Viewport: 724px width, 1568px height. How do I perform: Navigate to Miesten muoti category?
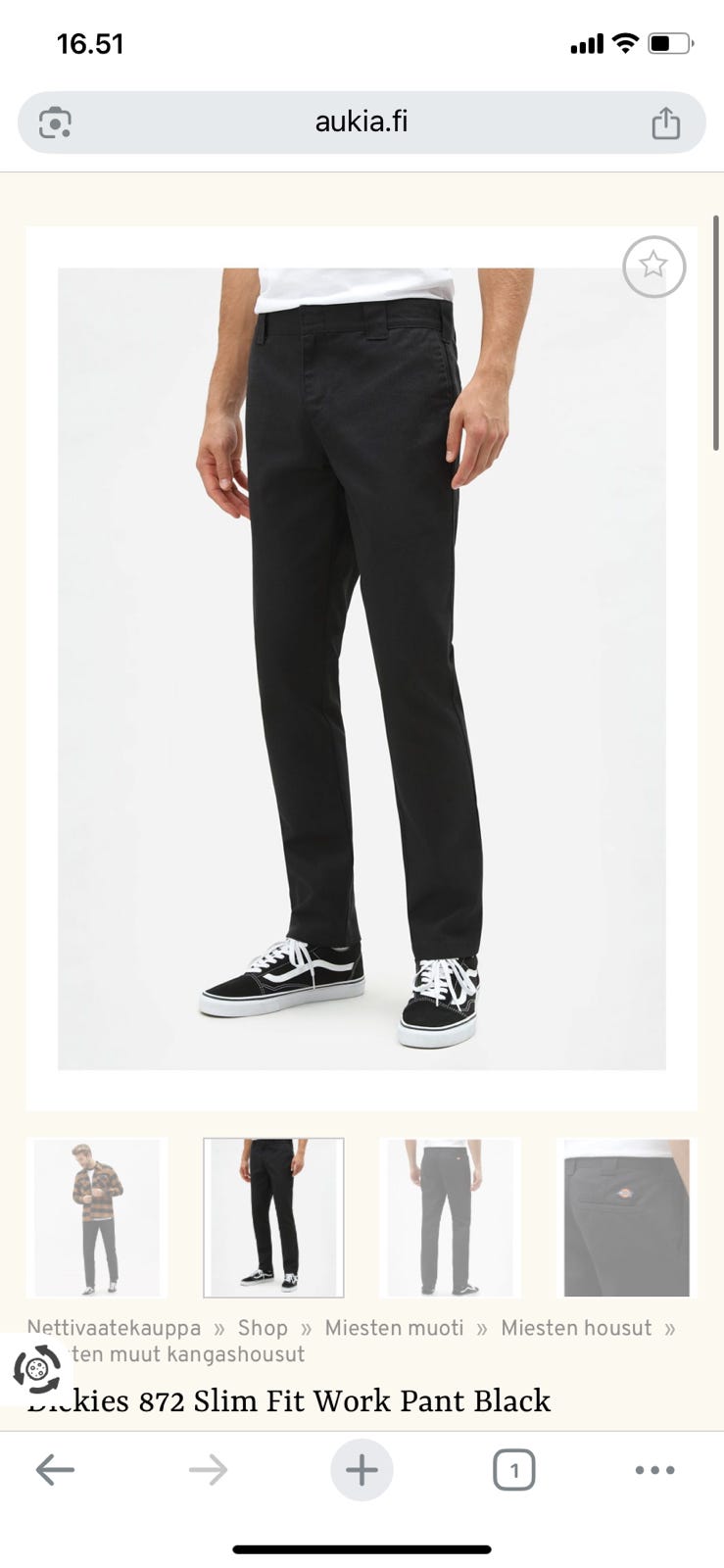[x=394, y=1328]
